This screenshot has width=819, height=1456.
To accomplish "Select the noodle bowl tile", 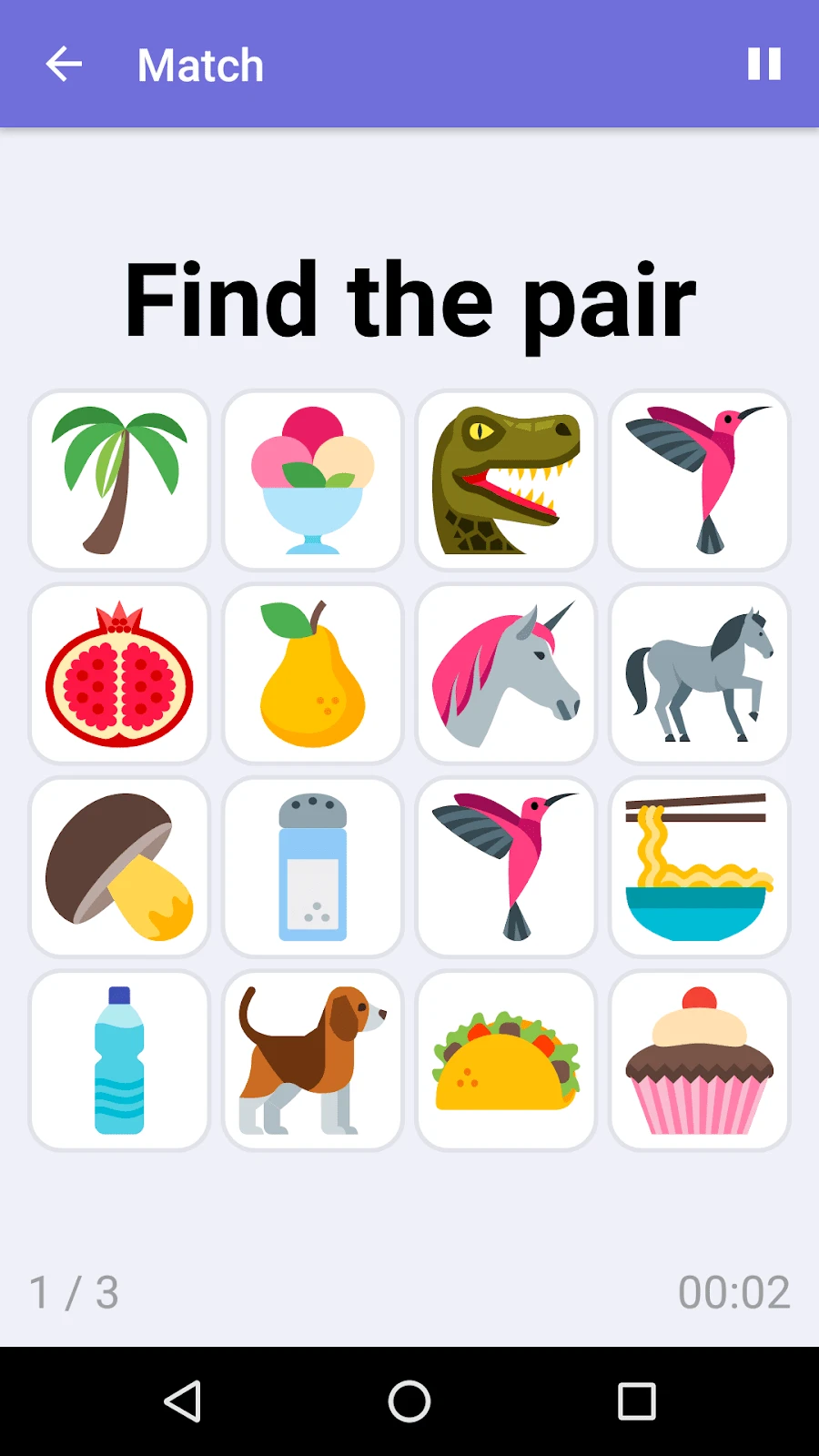I will pyautogui.click(x=699, y=866).
